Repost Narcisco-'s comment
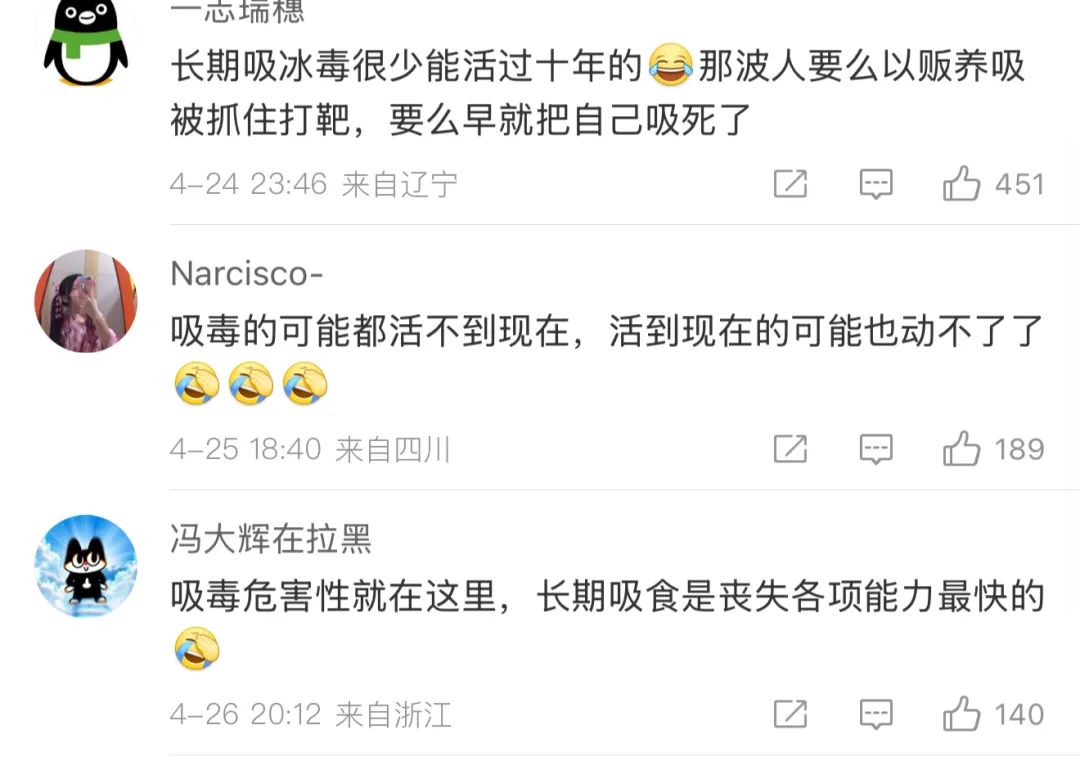Screen dimensions: 1080x766 tap(790, 448)
